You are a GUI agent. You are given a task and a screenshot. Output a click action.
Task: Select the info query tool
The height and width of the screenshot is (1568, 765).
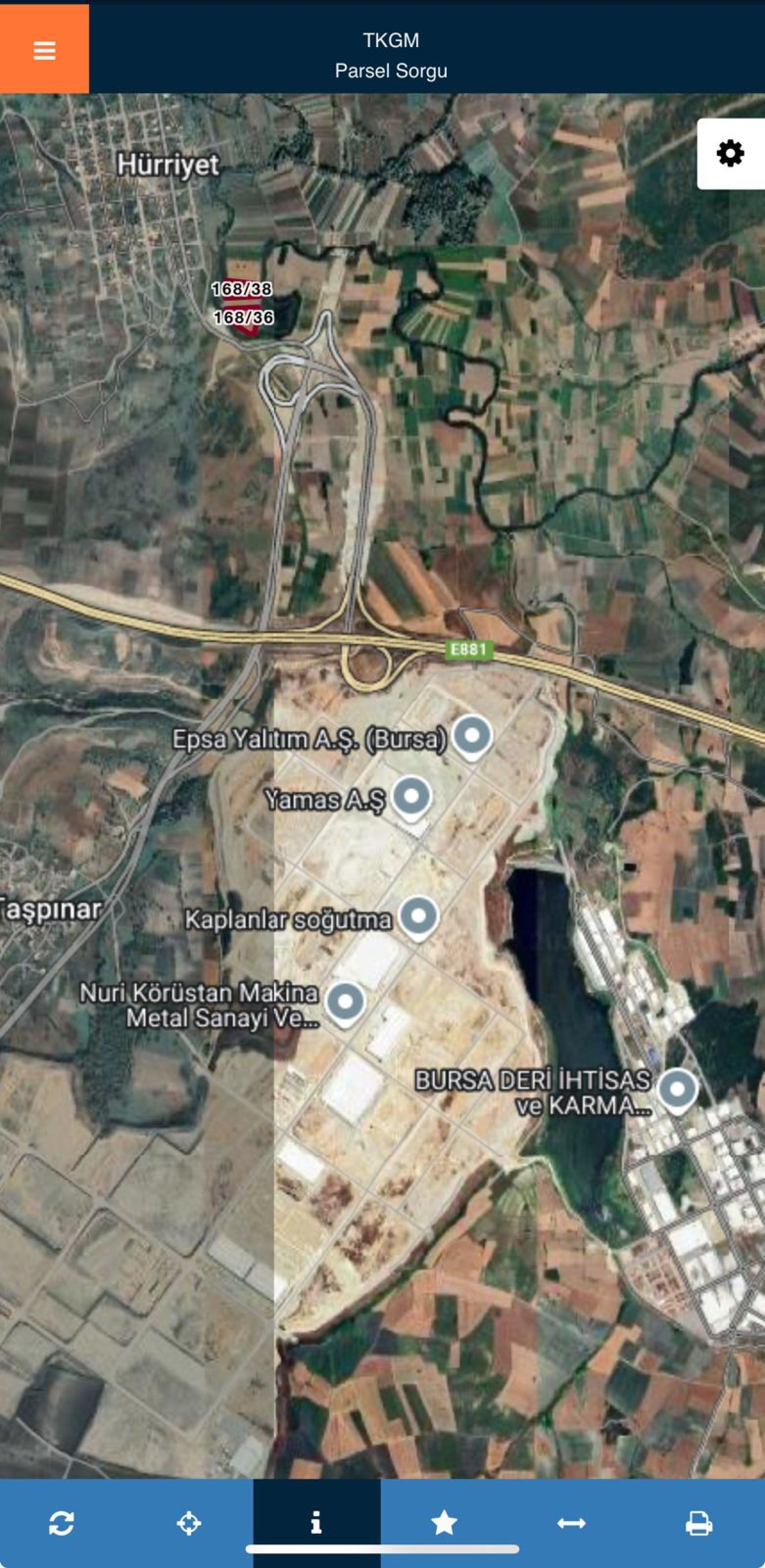click(316, 1523)
